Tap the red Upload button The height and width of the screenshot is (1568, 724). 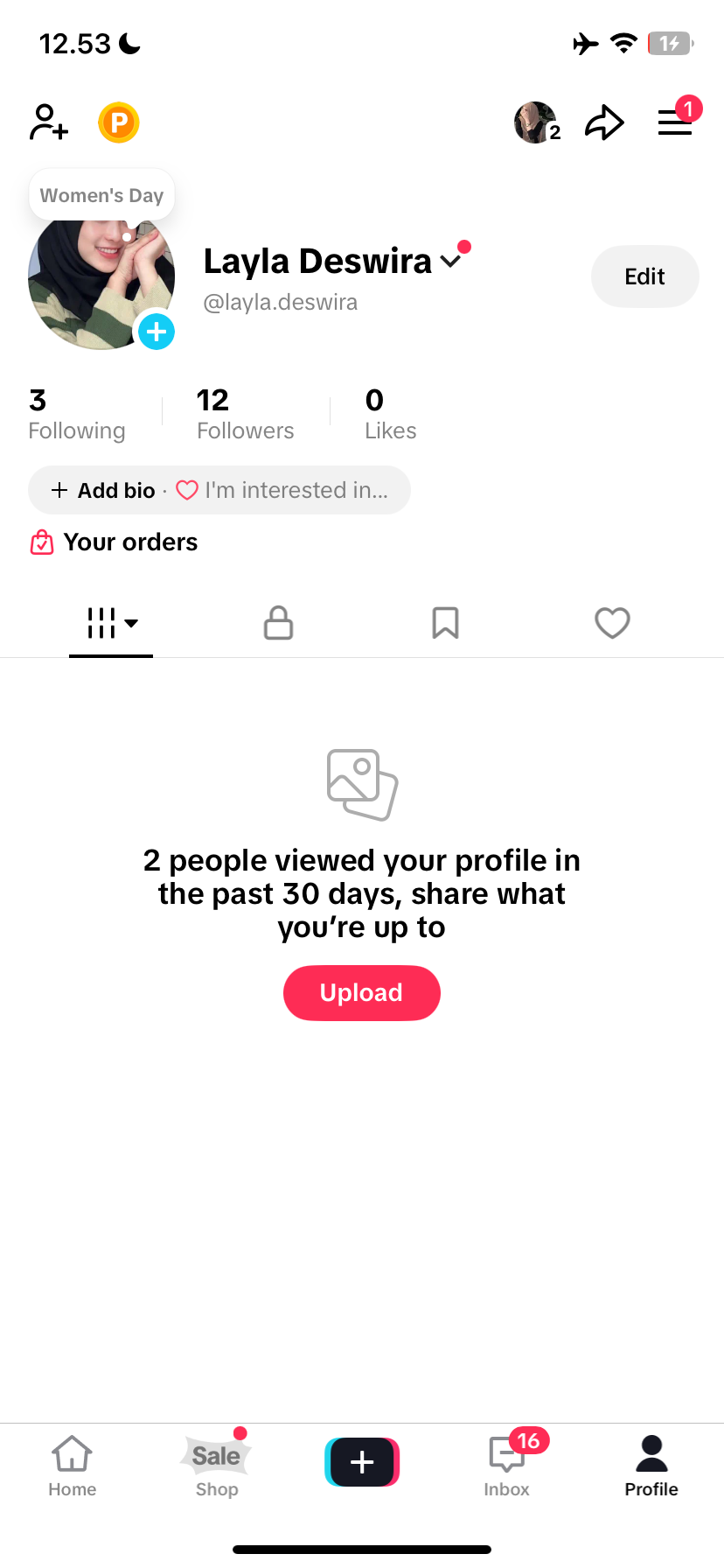[x=361, y=992]
